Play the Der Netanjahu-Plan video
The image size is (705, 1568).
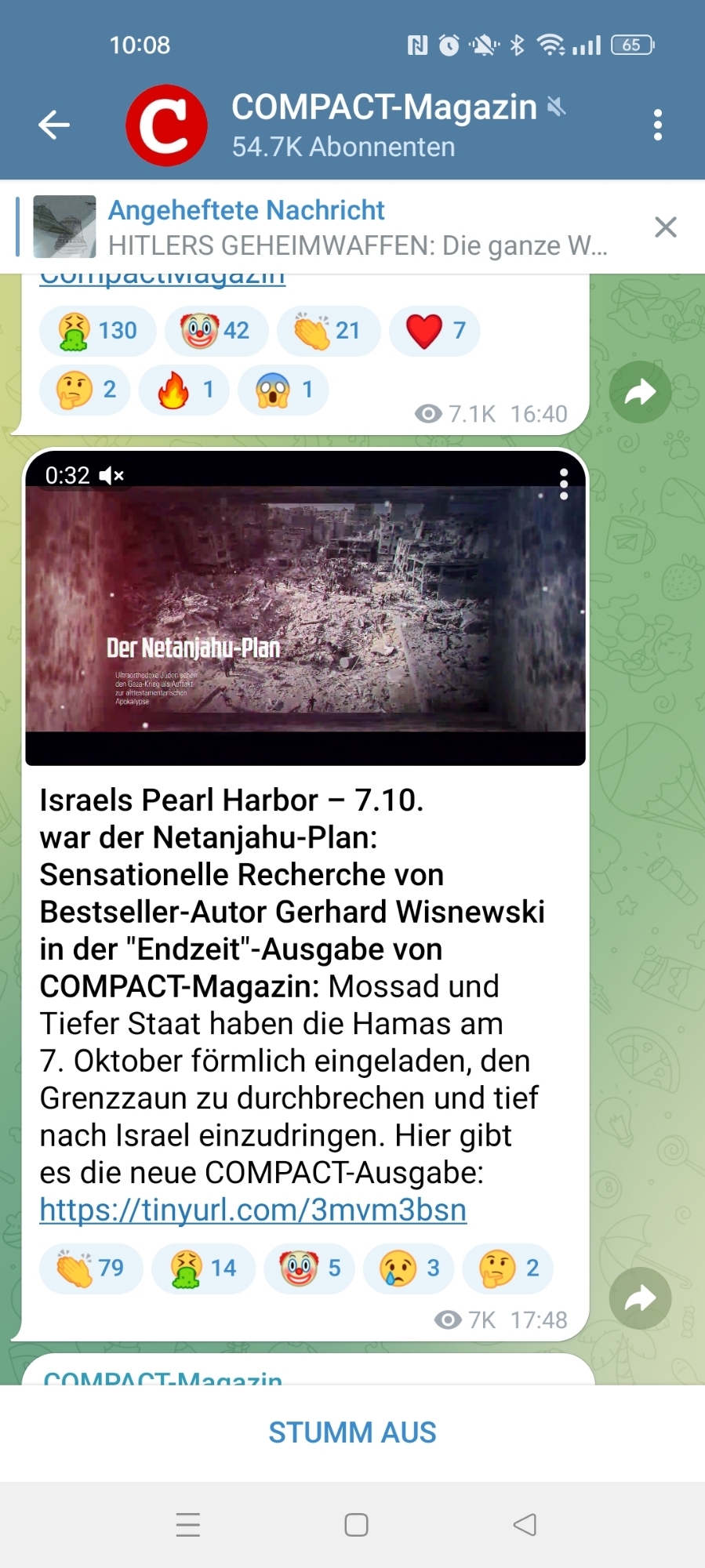tap(305, 608)
